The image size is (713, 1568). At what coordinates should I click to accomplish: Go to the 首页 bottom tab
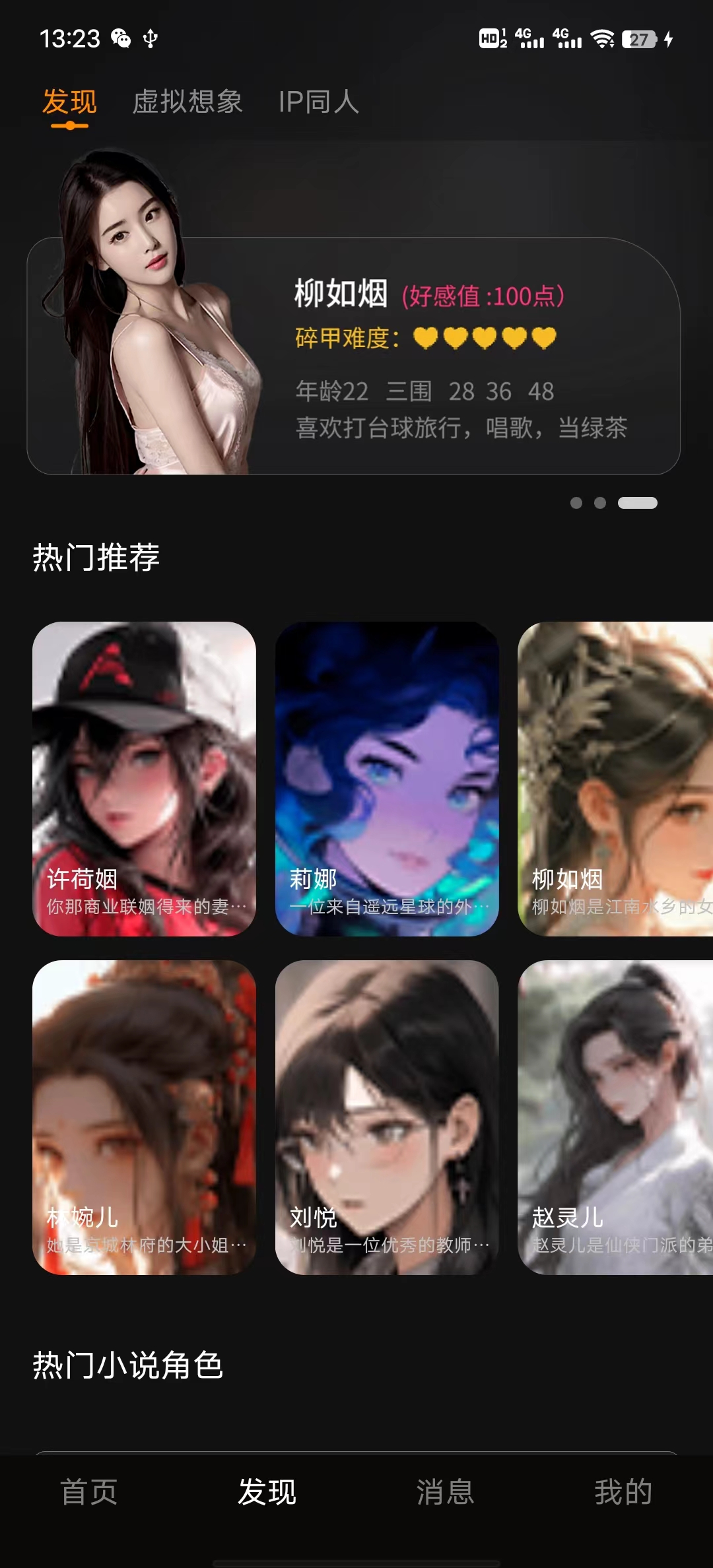click(x=89, y=1491)
